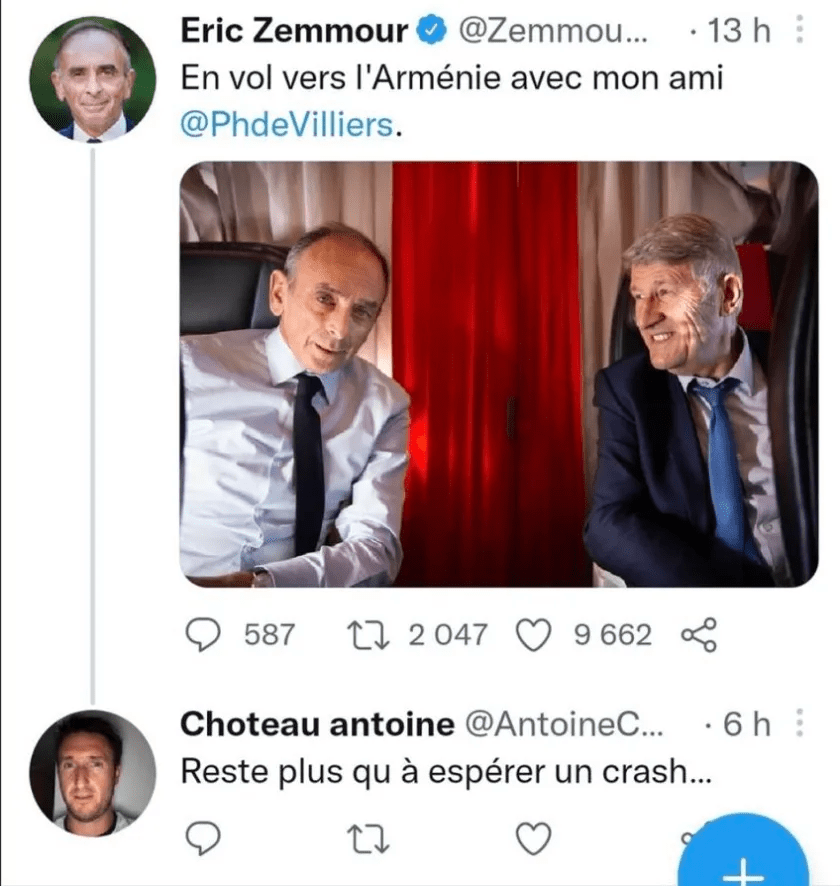Open overflow menu on Choteau antoine's reply
The width and height of the screenshot is (840, 886).
(x=799, y=723)
